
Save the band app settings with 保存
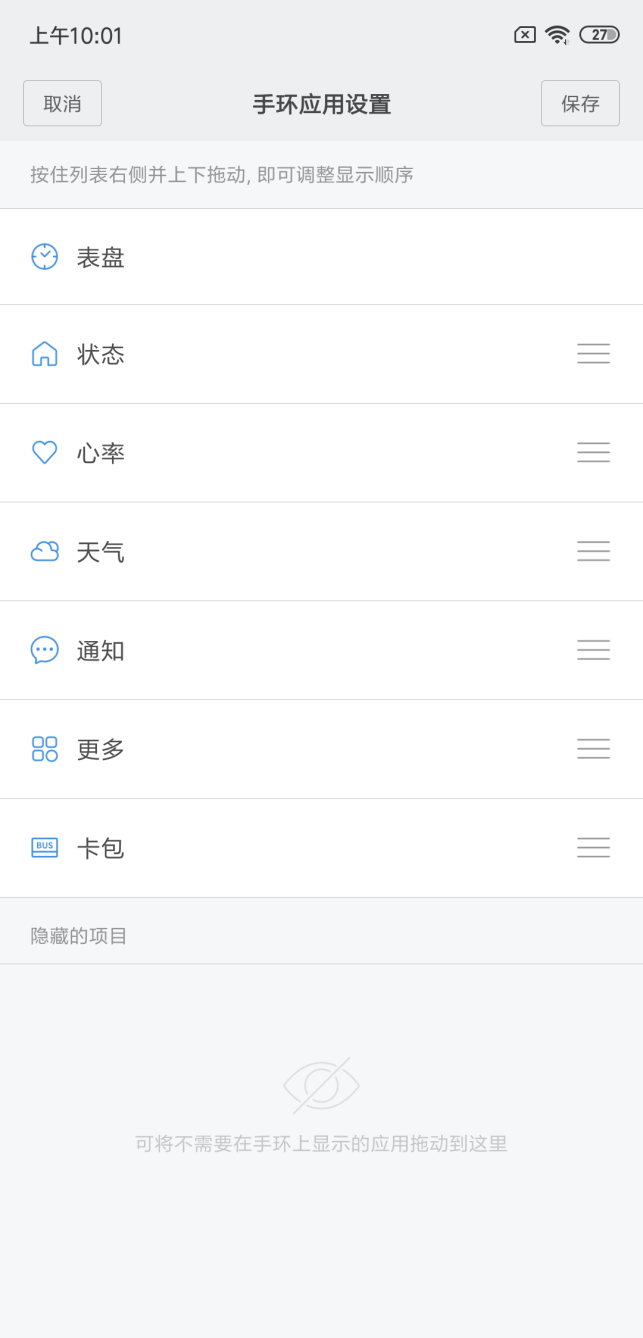(x=580, y=104)
